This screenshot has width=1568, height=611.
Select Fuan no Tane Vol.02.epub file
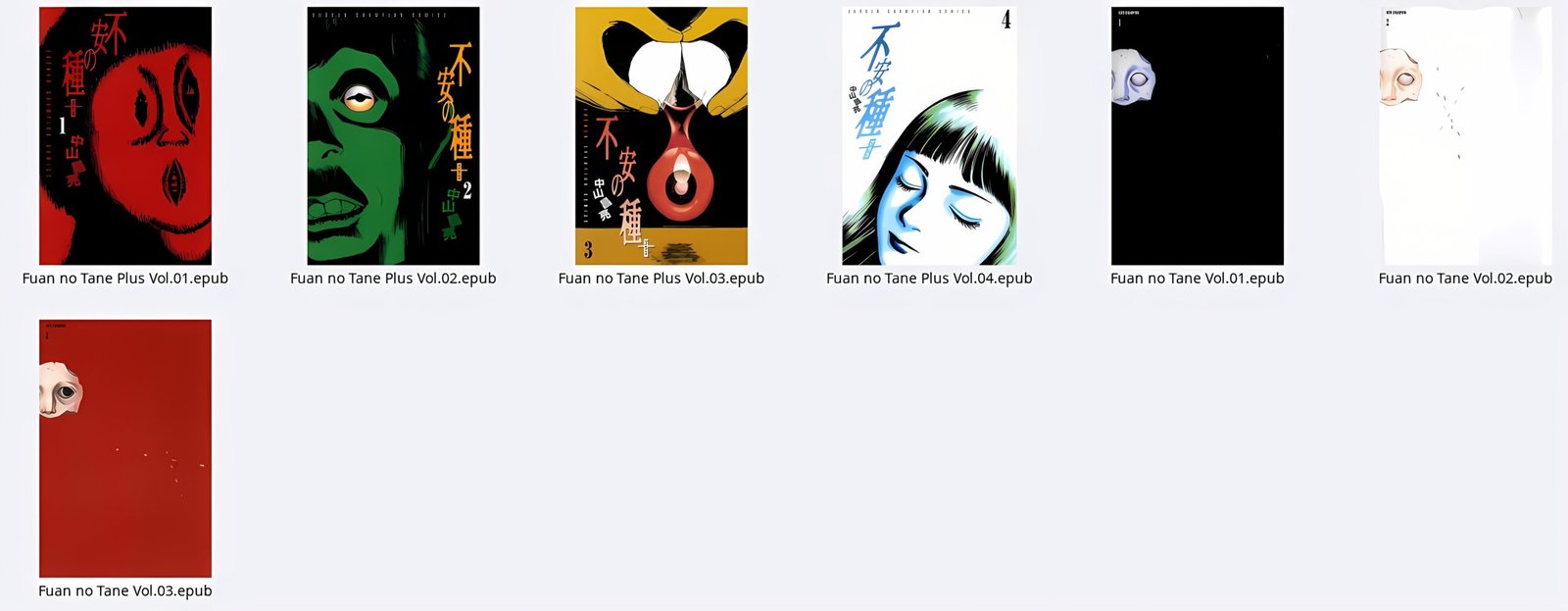(1465, 135)
